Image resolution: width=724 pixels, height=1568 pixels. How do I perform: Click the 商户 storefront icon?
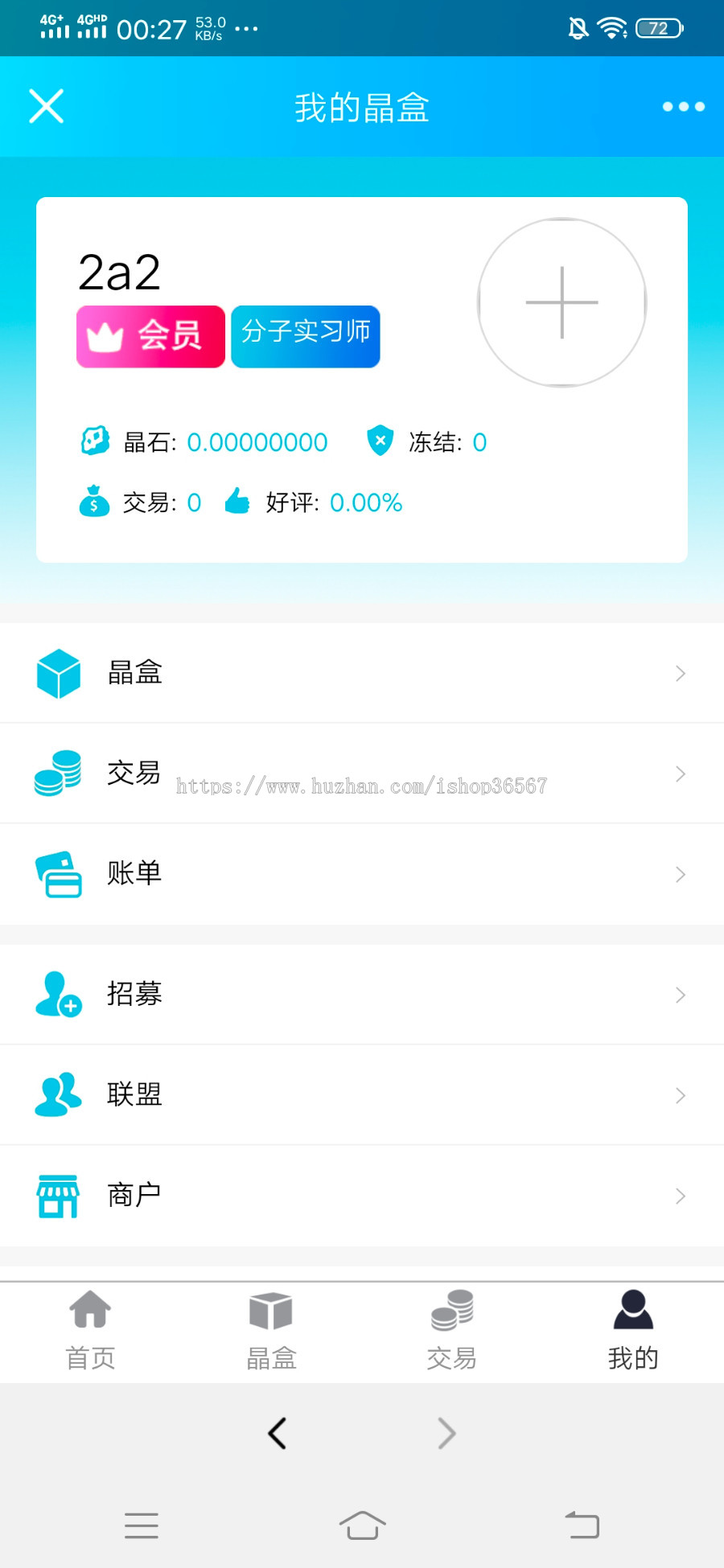(57, 1196)
